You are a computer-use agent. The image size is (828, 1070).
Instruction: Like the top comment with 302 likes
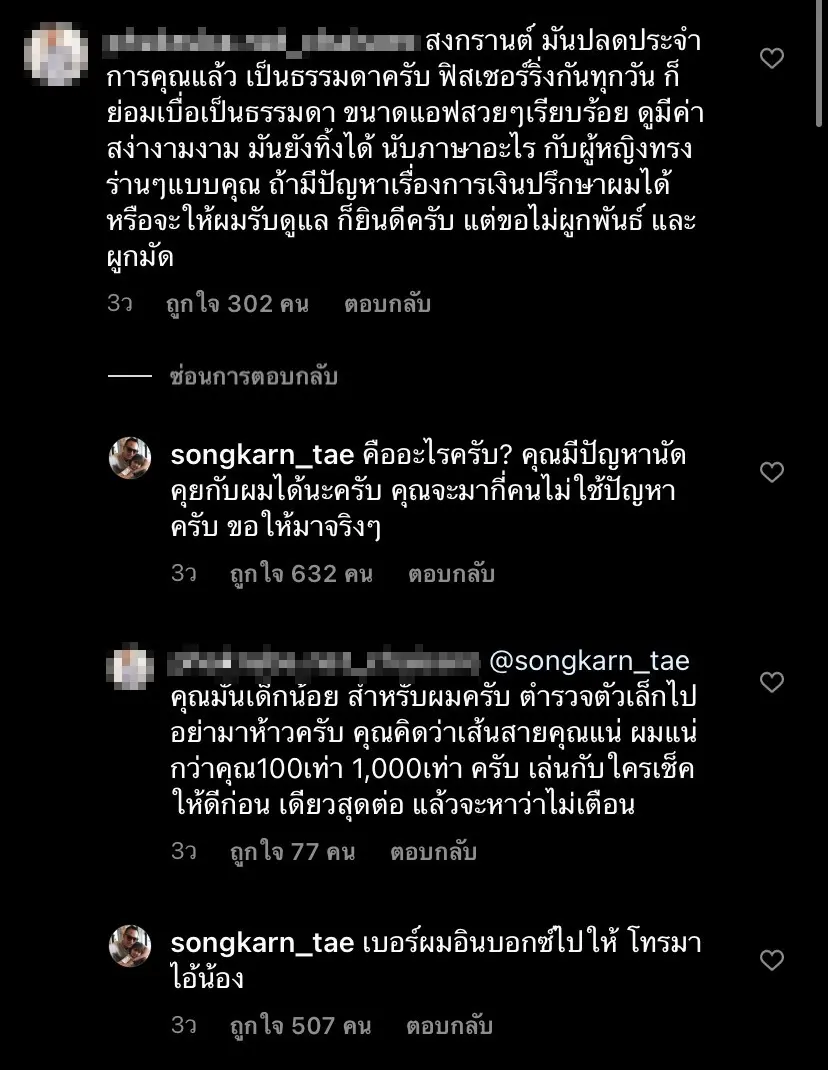click(772, 59)
